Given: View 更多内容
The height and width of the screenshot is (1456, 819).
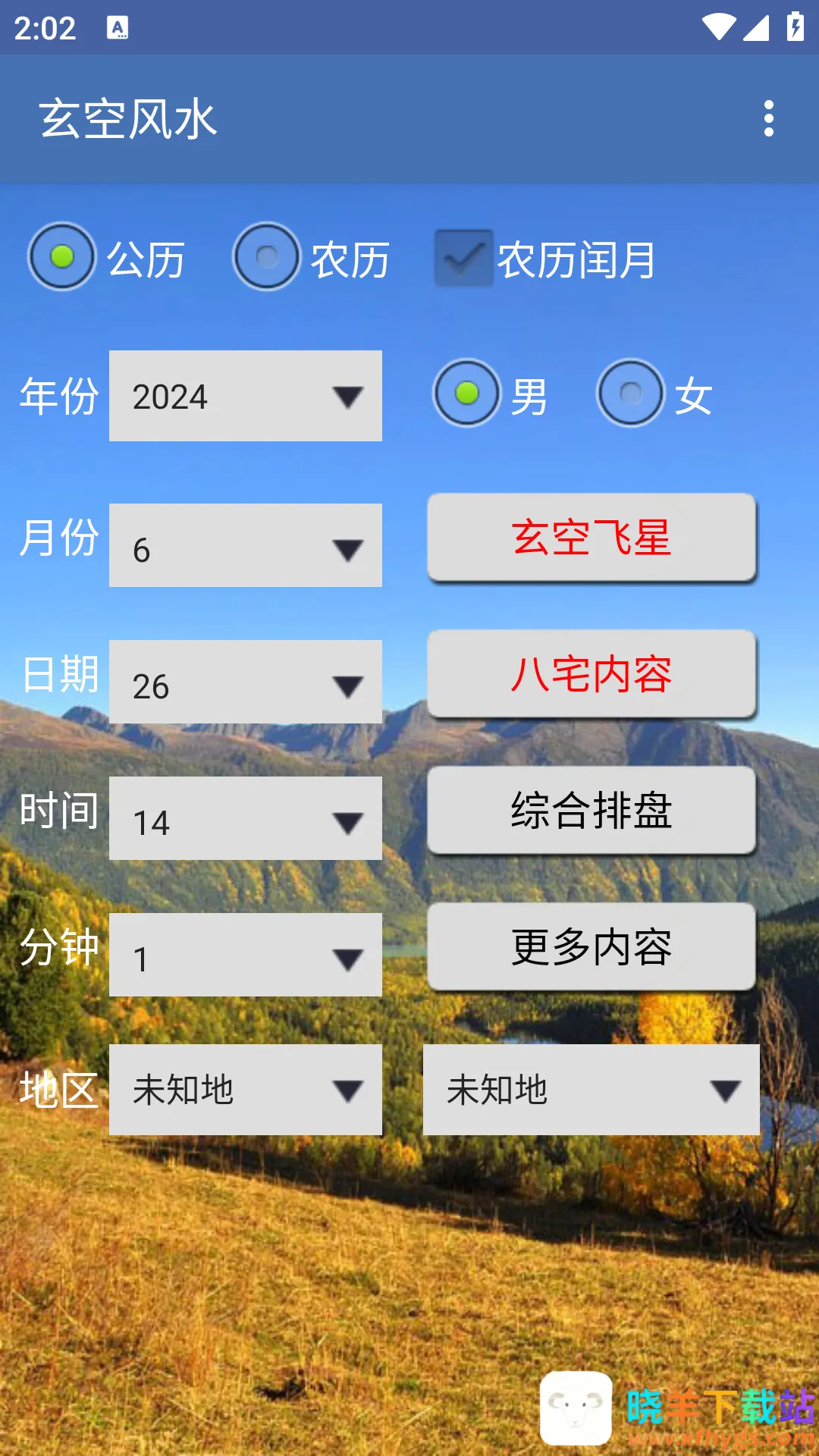Looking at the screenshot, I should tap(591, 947).
